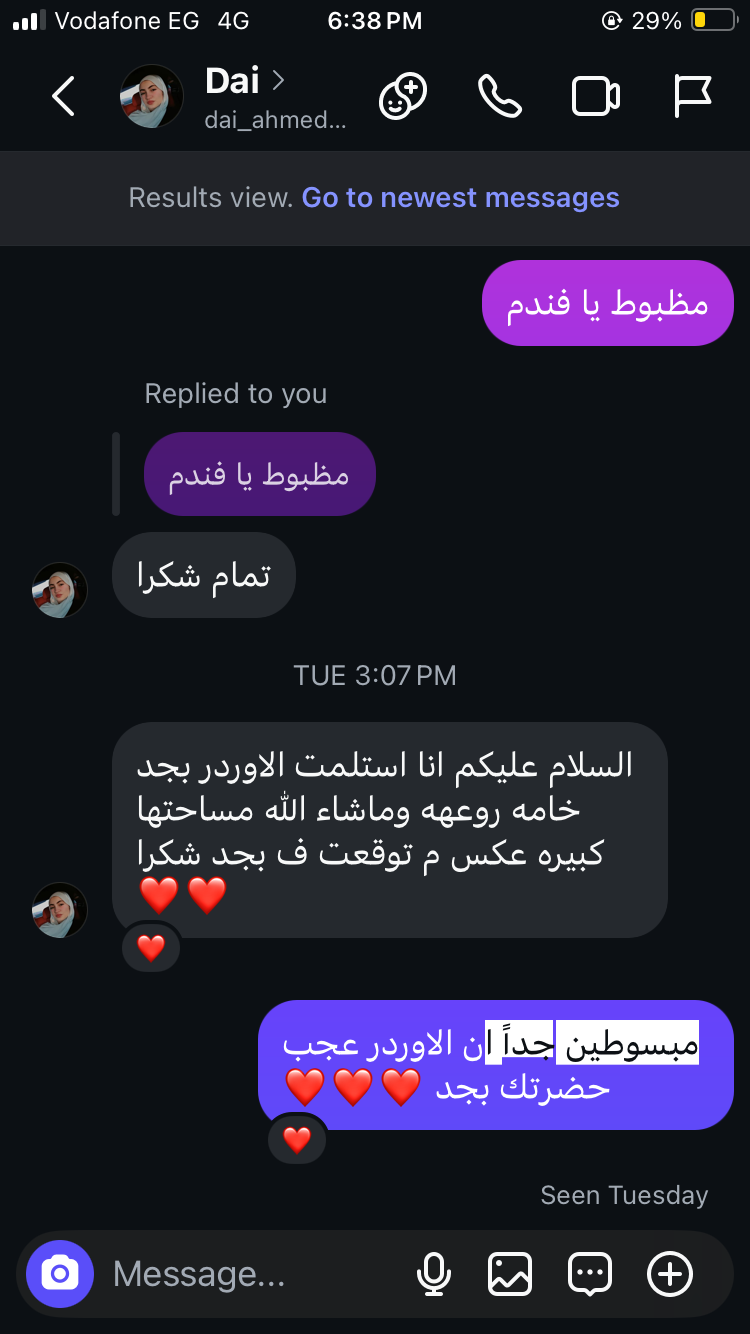Go to newest messages
The width and height of the screenshot is (750, 1334).
460,198
